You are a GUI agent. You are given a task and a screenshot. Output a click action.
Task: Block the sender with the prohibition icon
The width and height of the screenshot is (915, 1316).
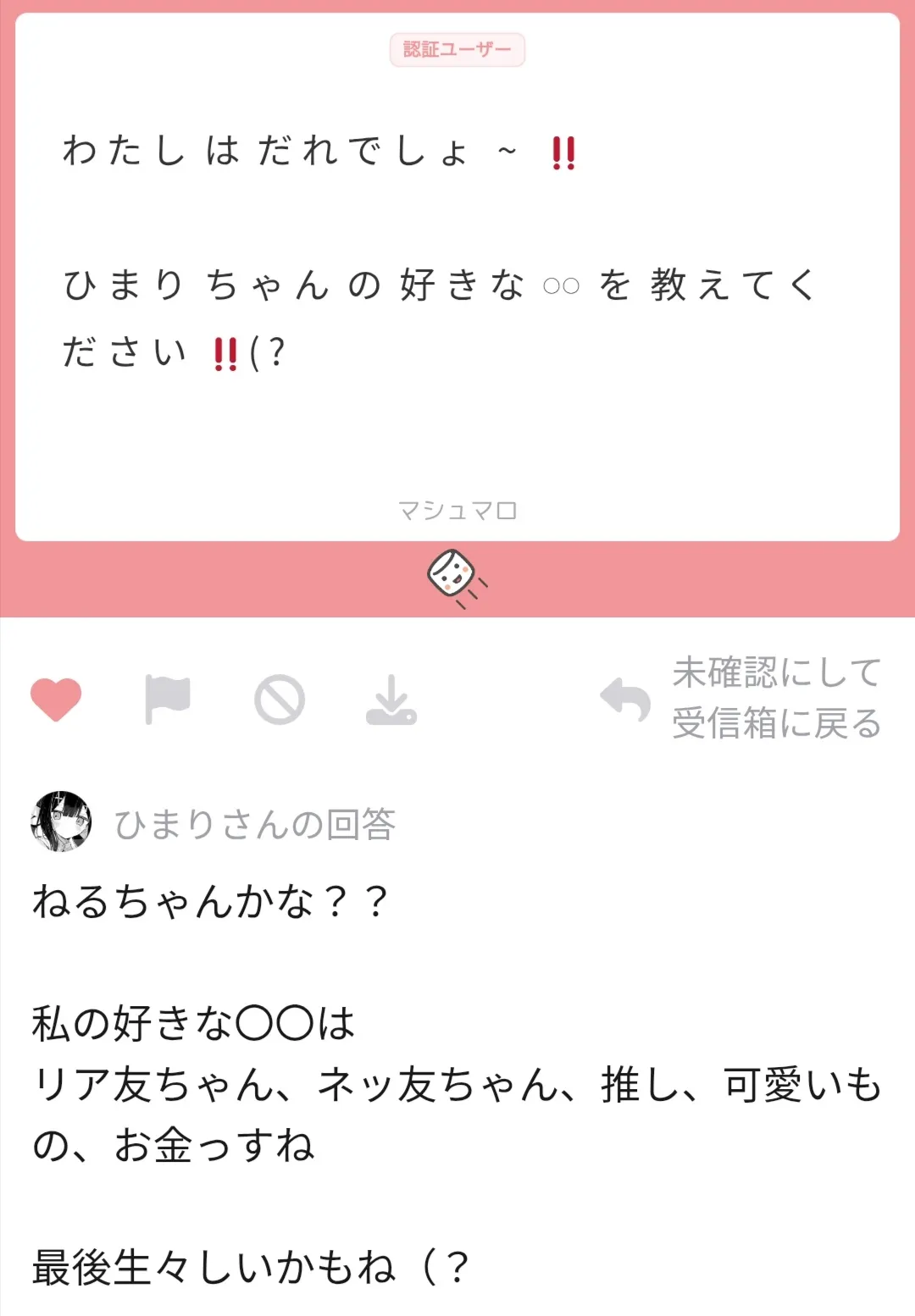tap(280, 699)
